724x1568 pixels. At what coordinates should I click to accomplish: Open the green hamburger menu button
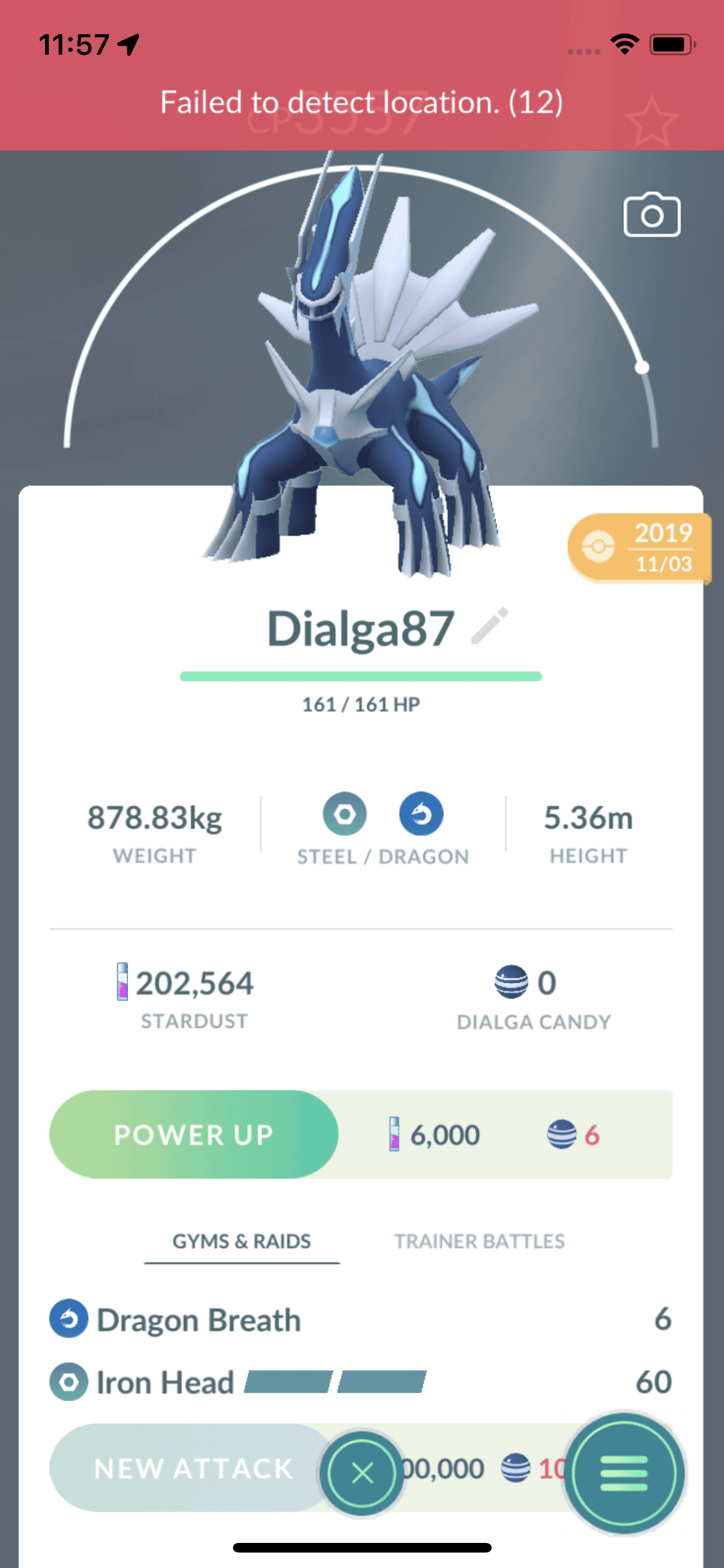point(624,1473)
